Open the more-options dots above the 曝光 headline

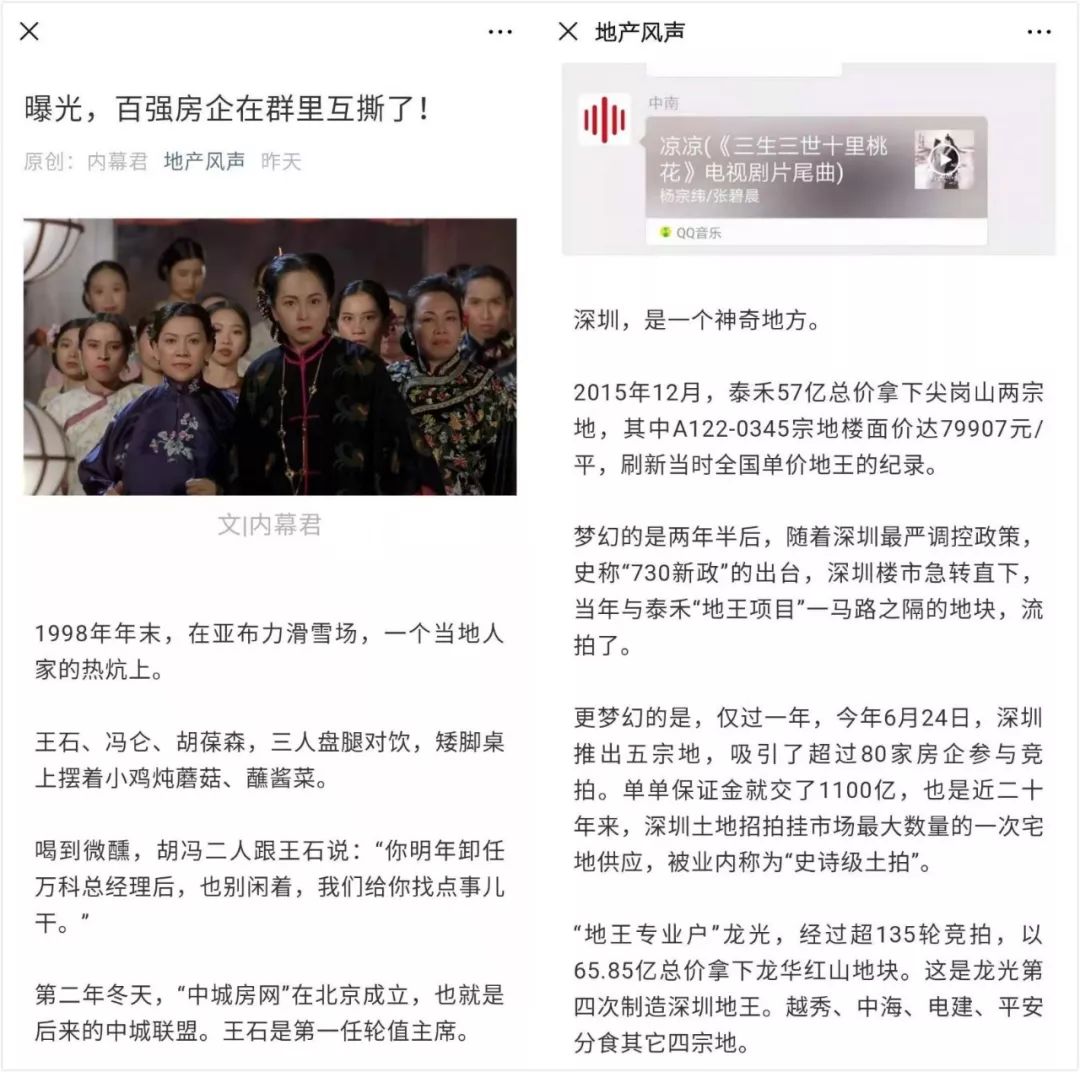(x=500, y=32)
